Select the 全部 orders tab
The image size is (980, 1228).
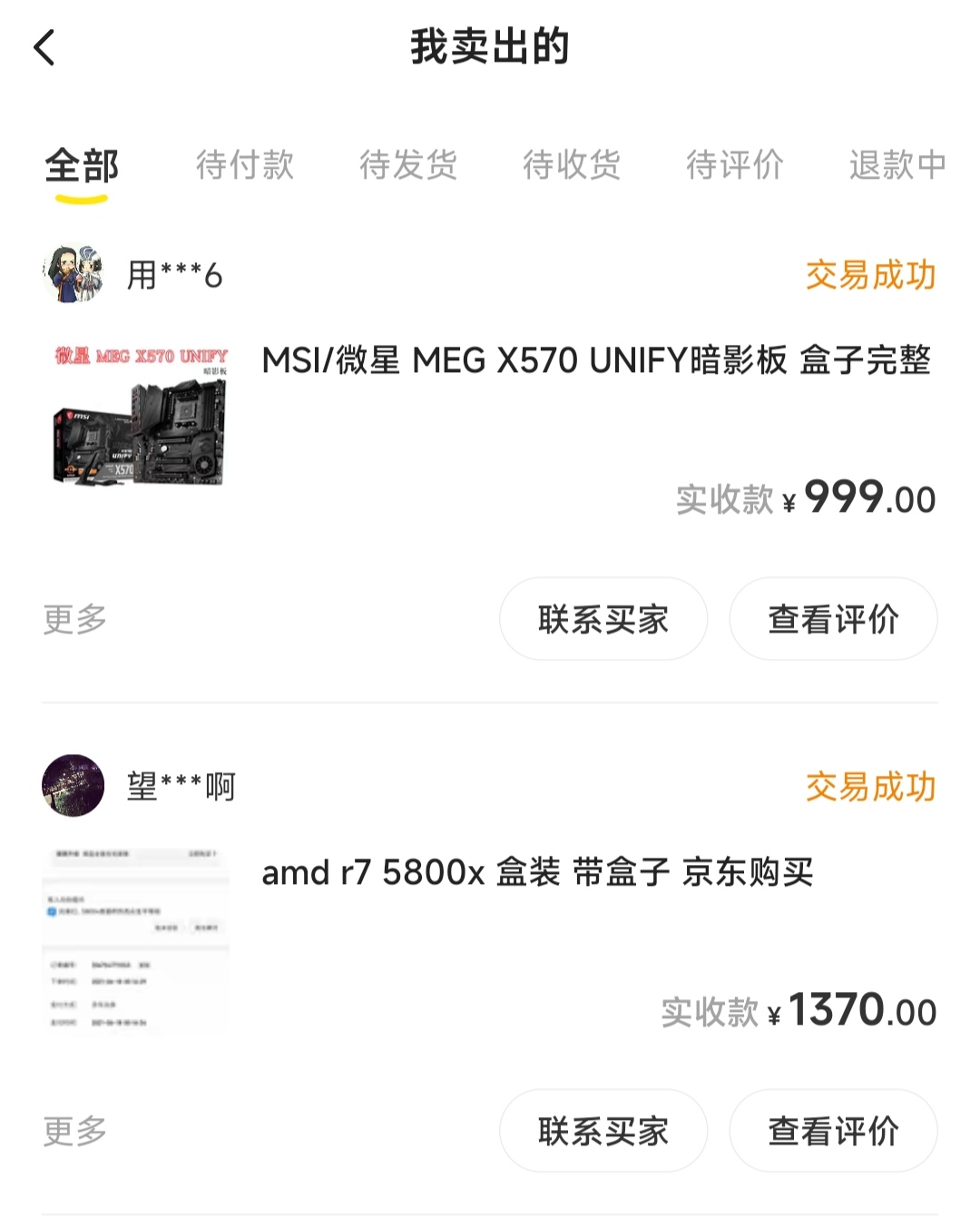click(80, 166)
